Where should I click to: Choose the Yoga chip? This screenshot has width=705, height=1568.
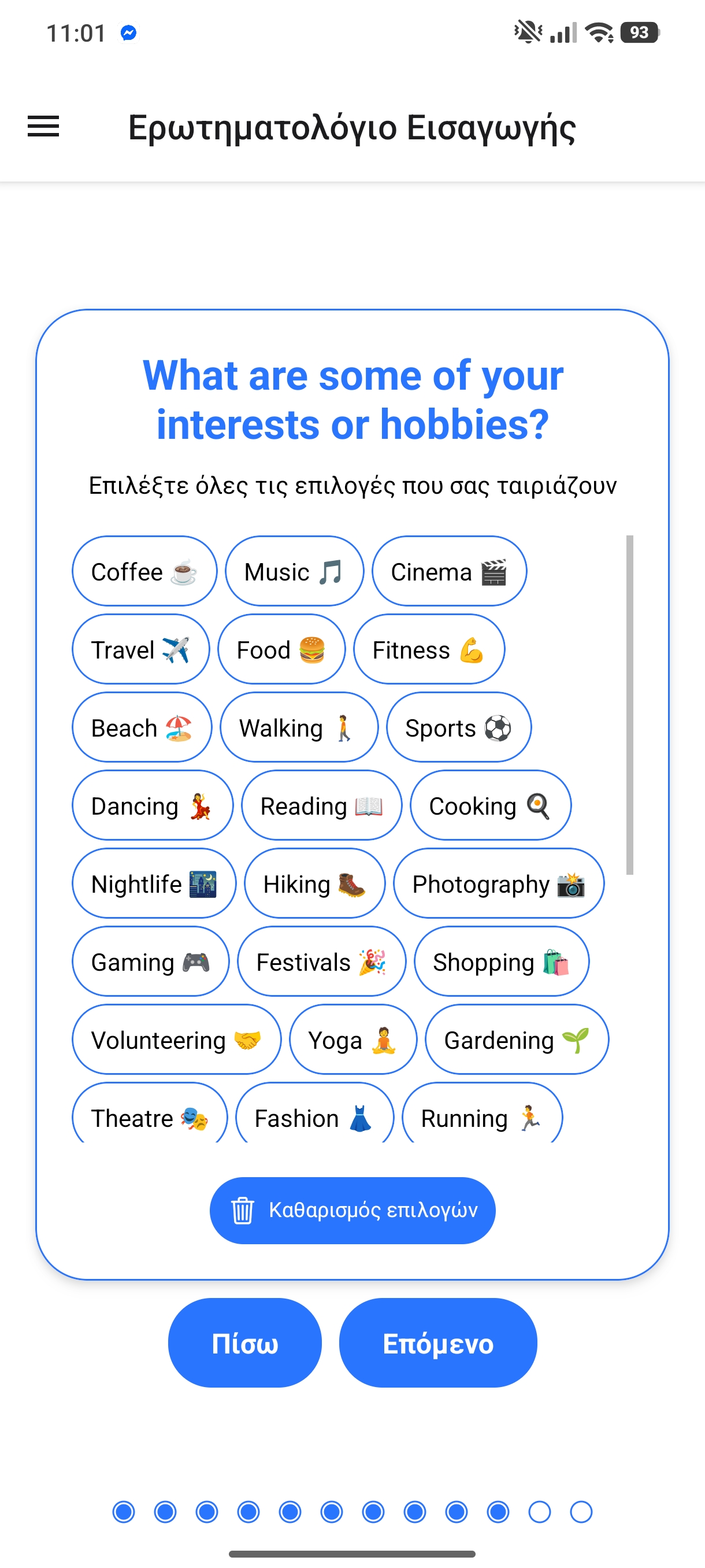[353, 1039]
